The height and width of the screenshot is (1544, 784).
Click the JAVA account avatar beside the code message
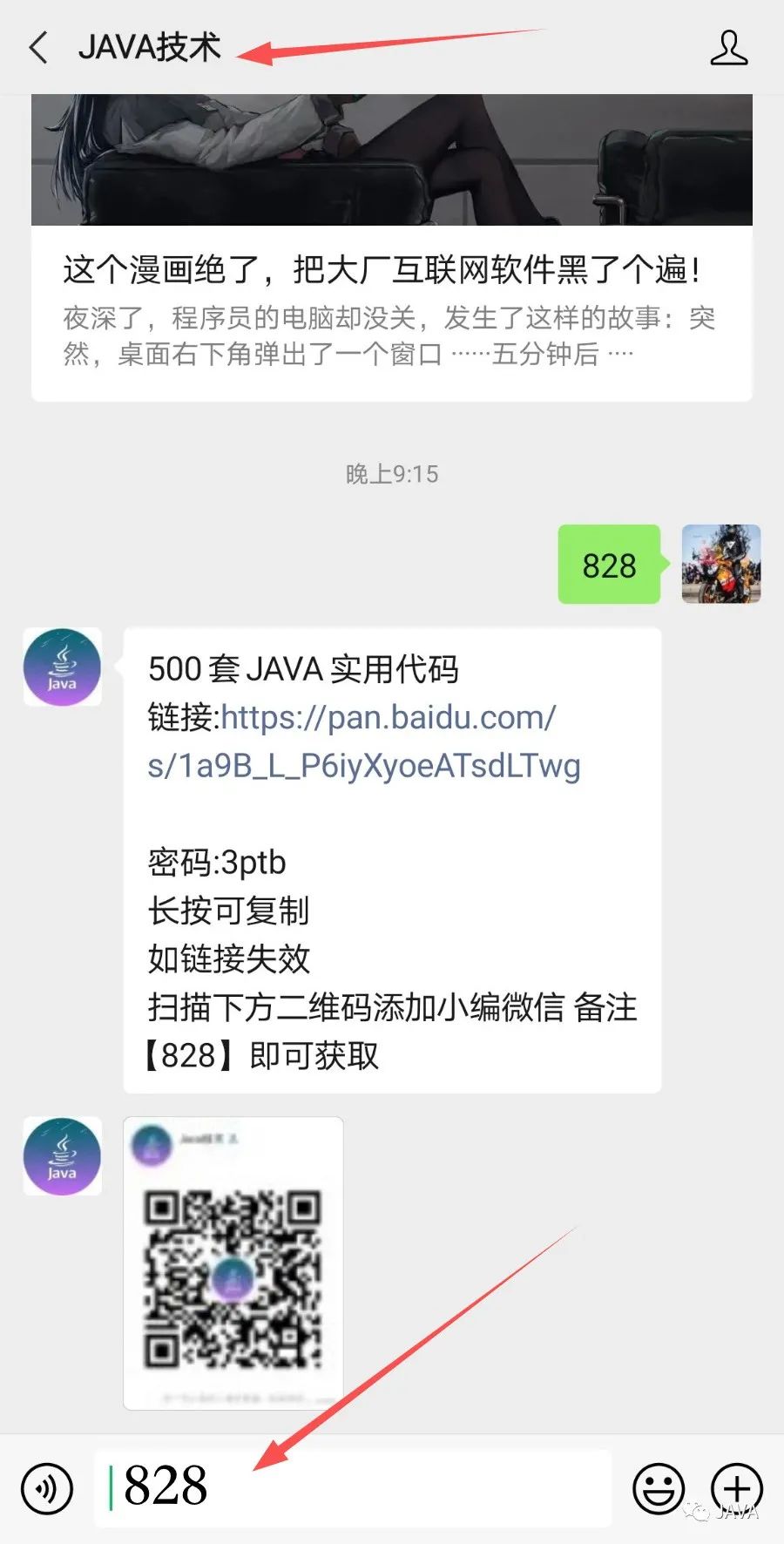62,667
